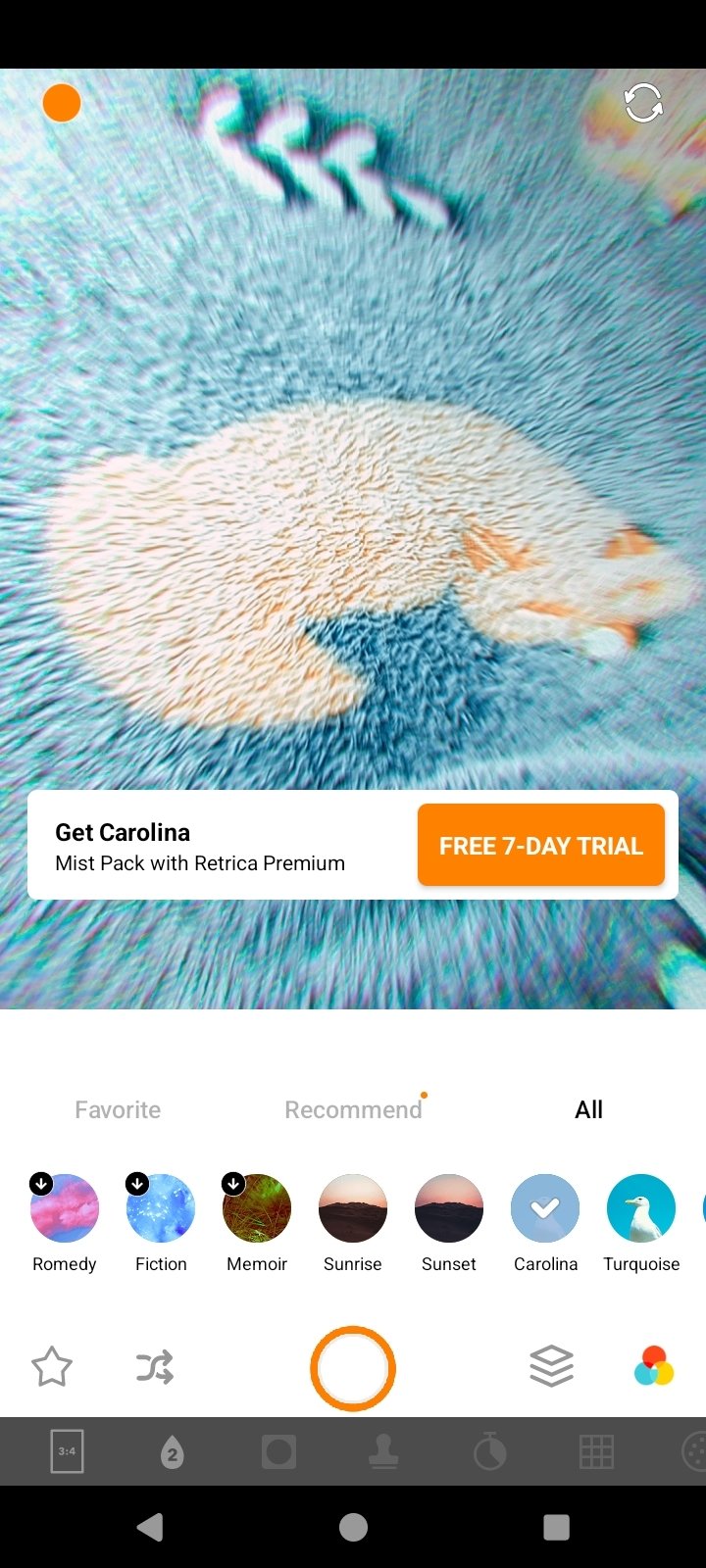The height and width of the screenshot is (1568, 706).
Task: Go back using the system back button
Action: (150, 1527)
